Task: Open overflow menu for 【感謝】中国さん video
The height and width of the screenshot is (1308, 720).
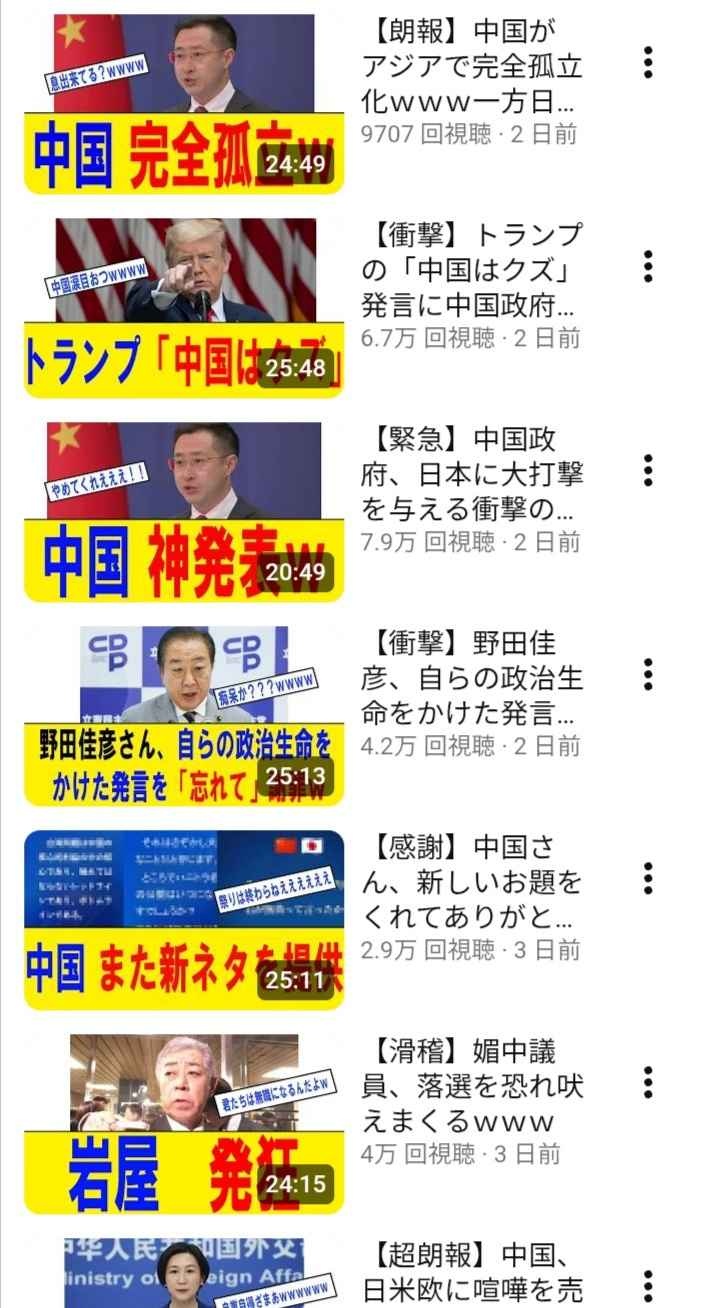Action: tap(648, 878)
